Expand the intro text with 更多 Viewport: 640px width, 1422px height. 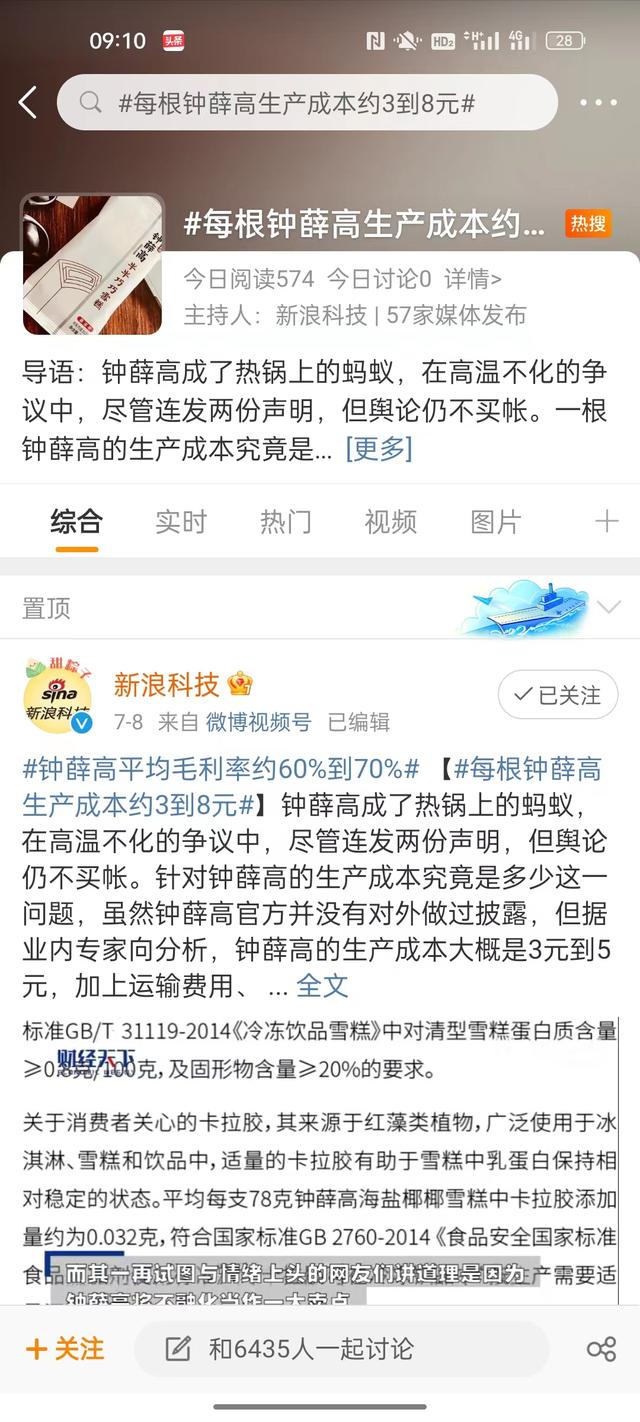378,448
